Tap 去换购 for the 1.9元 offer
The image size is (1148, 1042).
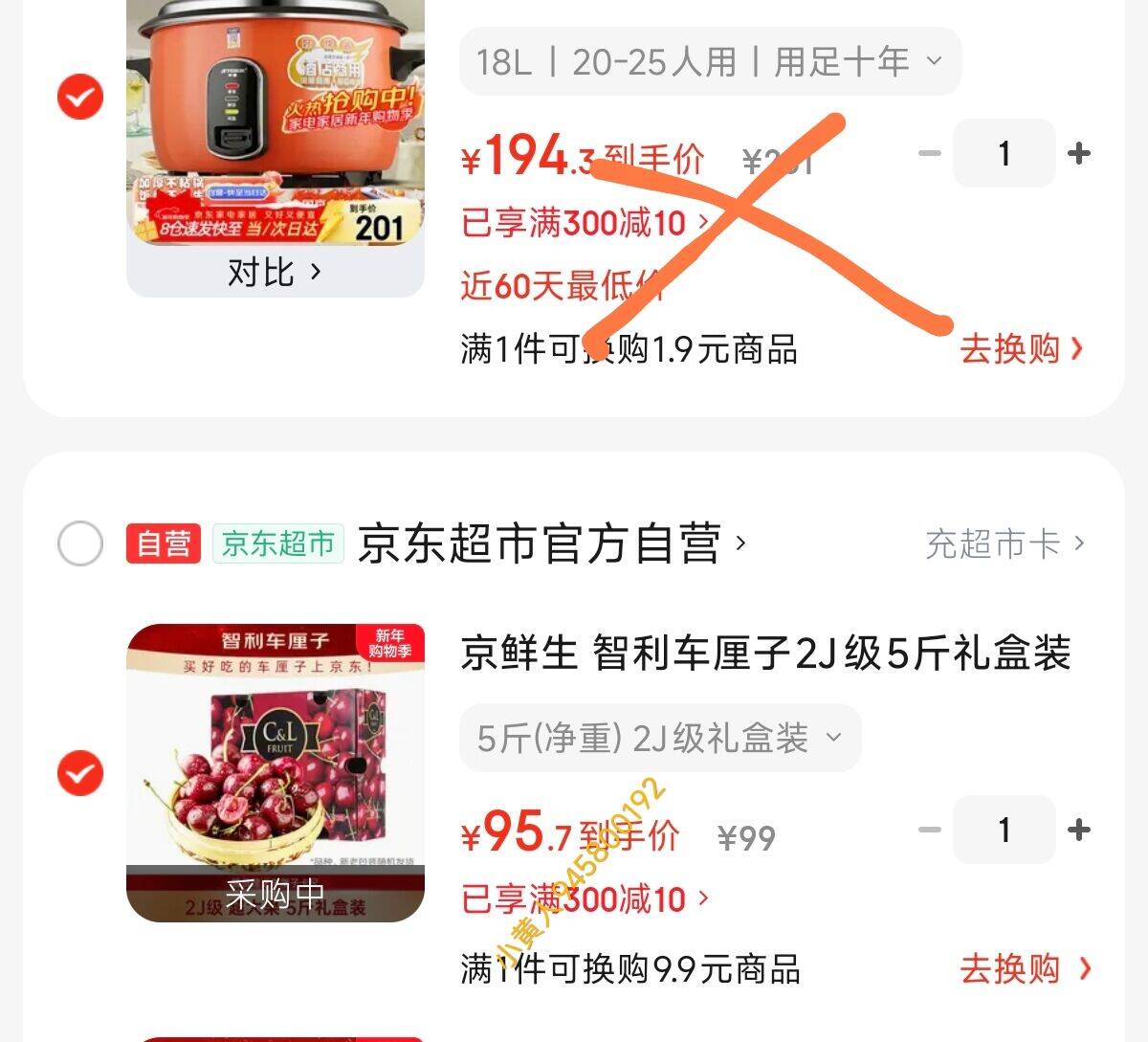tap(1021, 349)
